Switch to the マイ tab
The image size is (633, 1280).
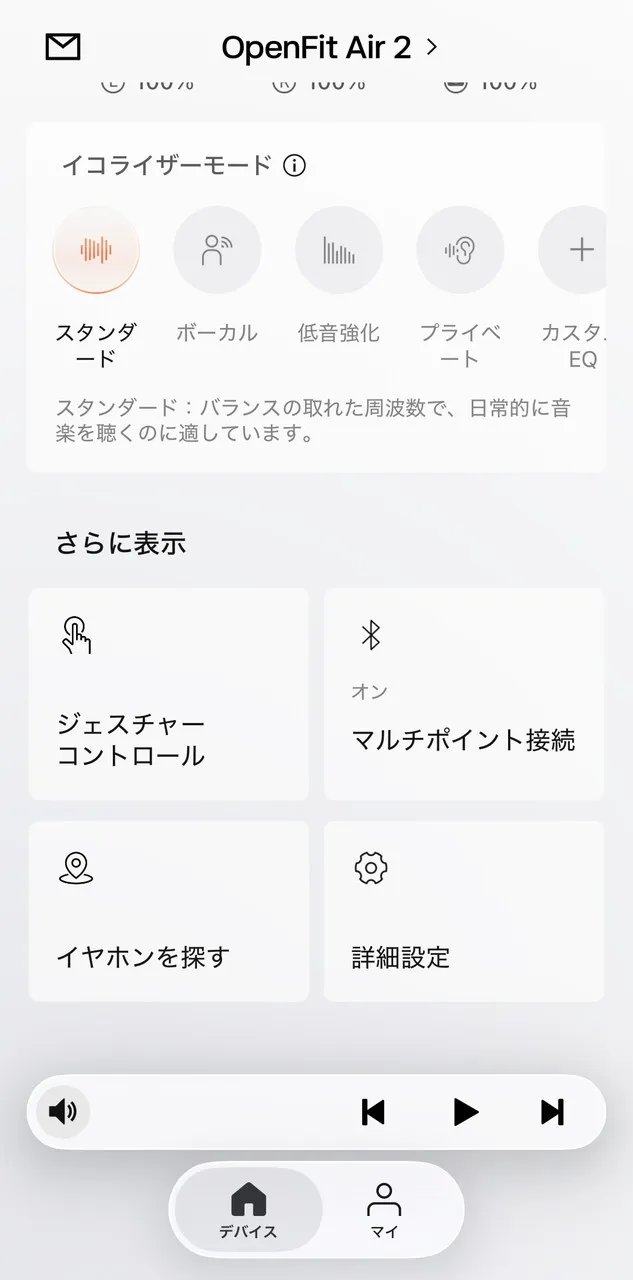[x=384, y=1210]
